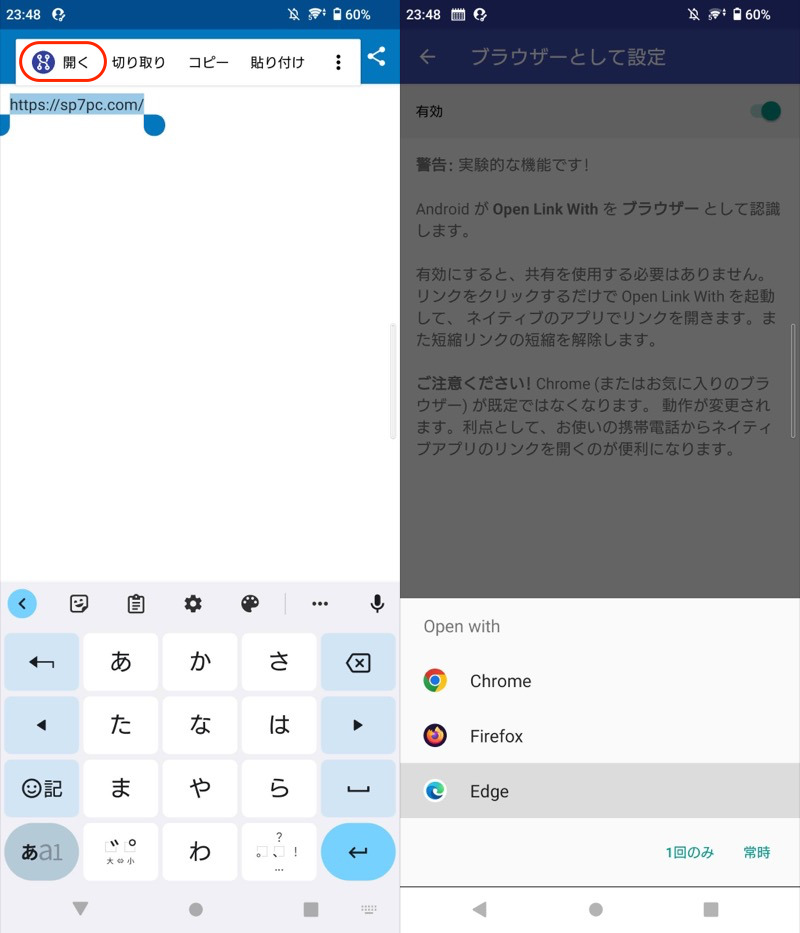Screen dimensions: 800x933
Task: Choose Chrome in the Open with list
Action: pos(500,681)
